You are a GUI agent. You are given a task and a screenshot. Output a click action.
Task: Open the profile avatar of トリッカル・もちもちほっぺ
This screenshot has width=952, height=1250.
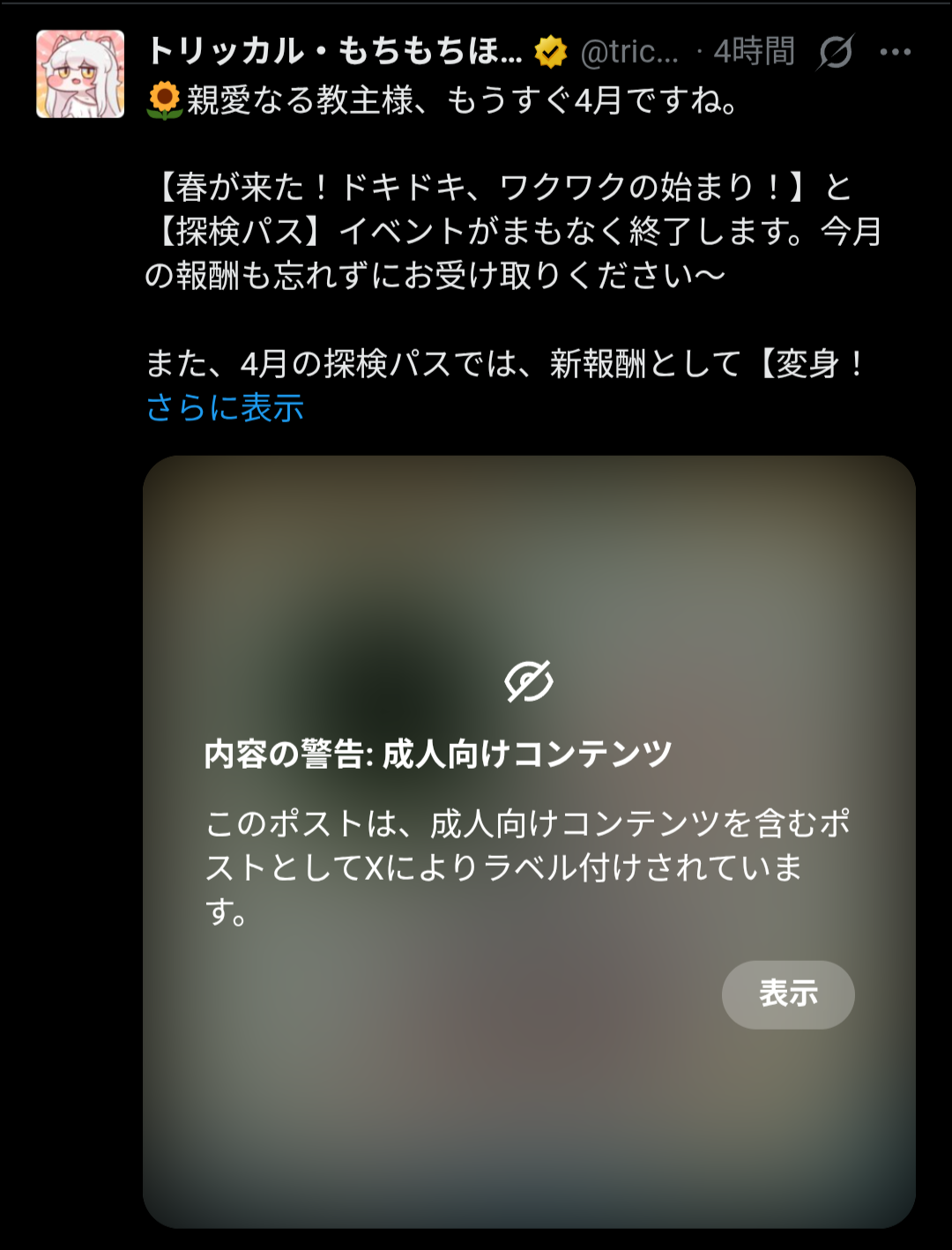[x=80, y=75]
